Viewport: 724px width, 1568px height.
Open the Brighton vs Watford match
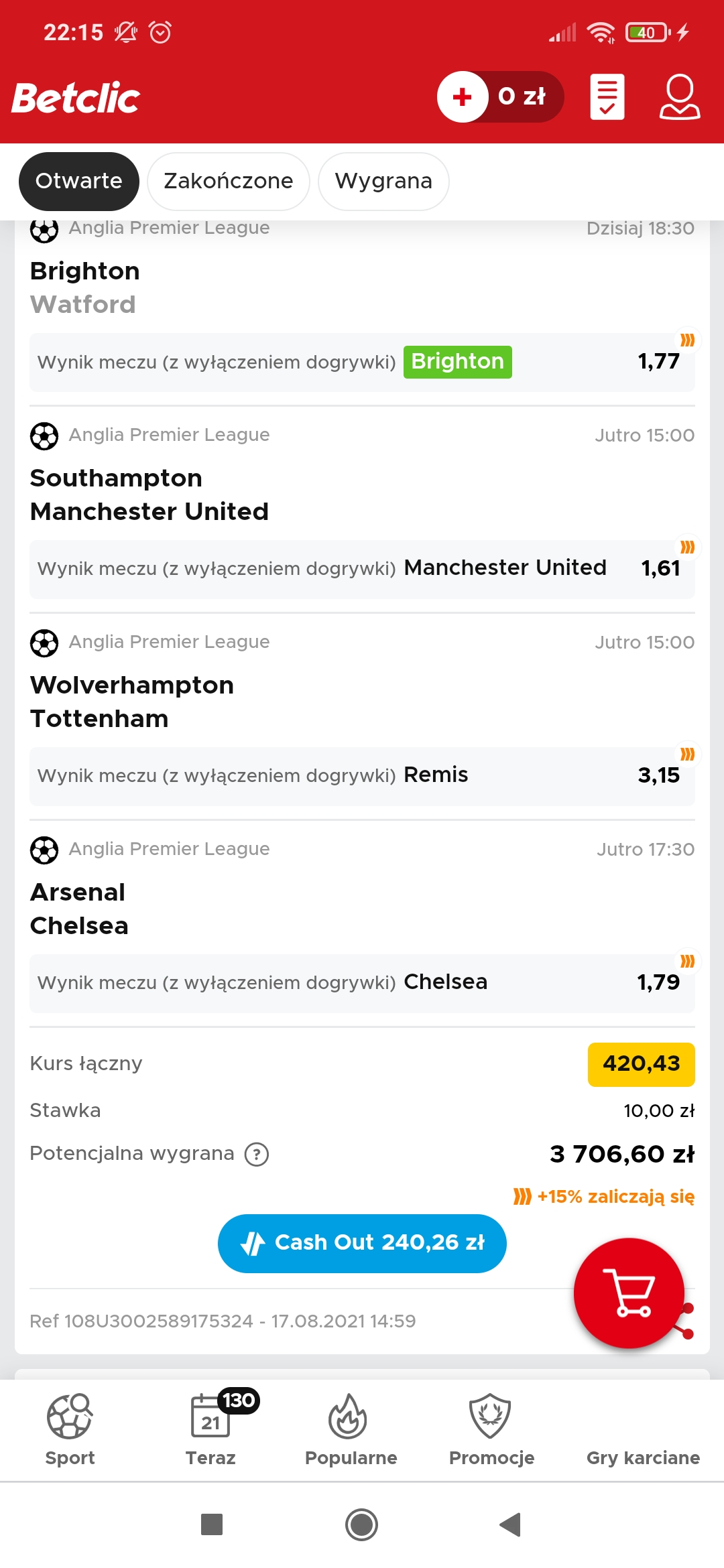85,287
